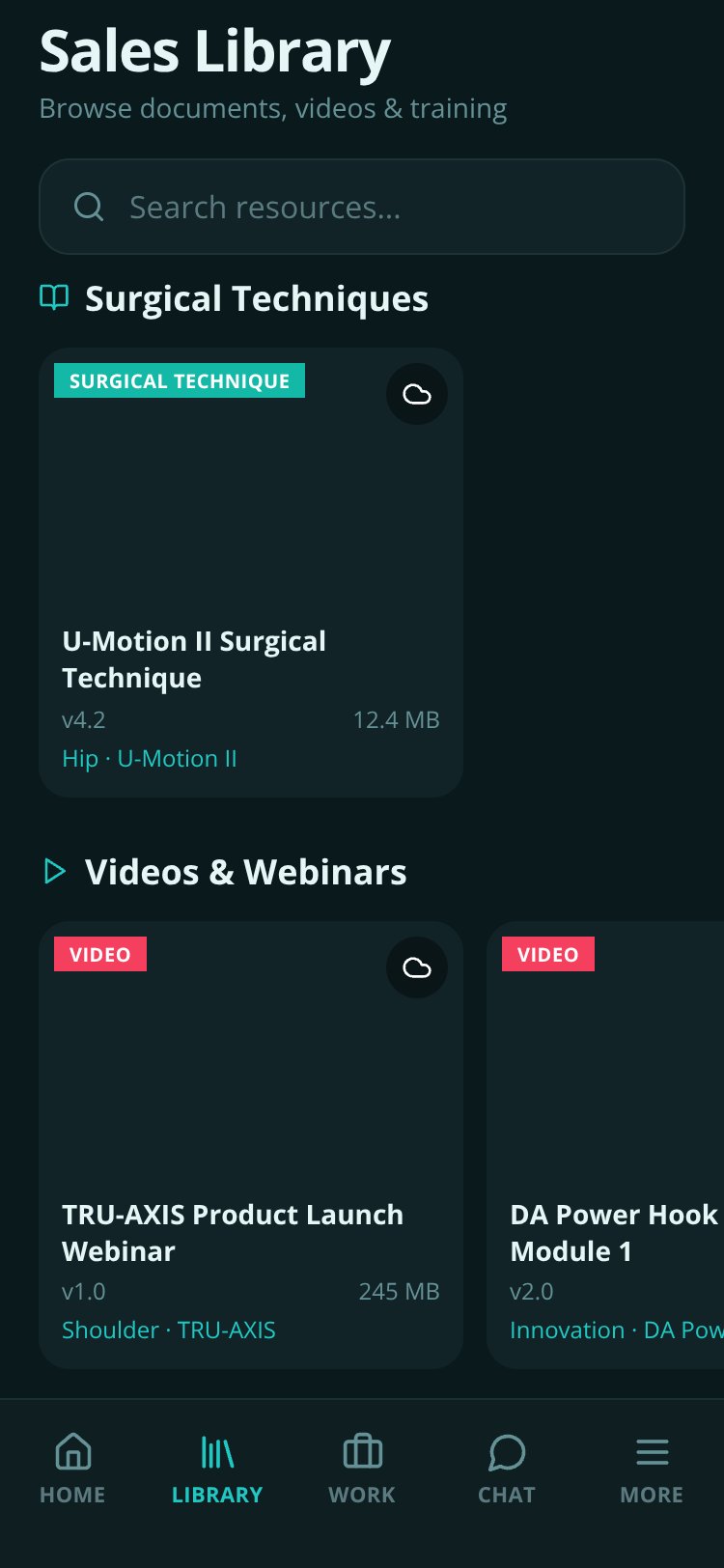The width and height of the screenshot is (724, 1568).
Task: Switch to the Work tab
Action: point(362,1470)
